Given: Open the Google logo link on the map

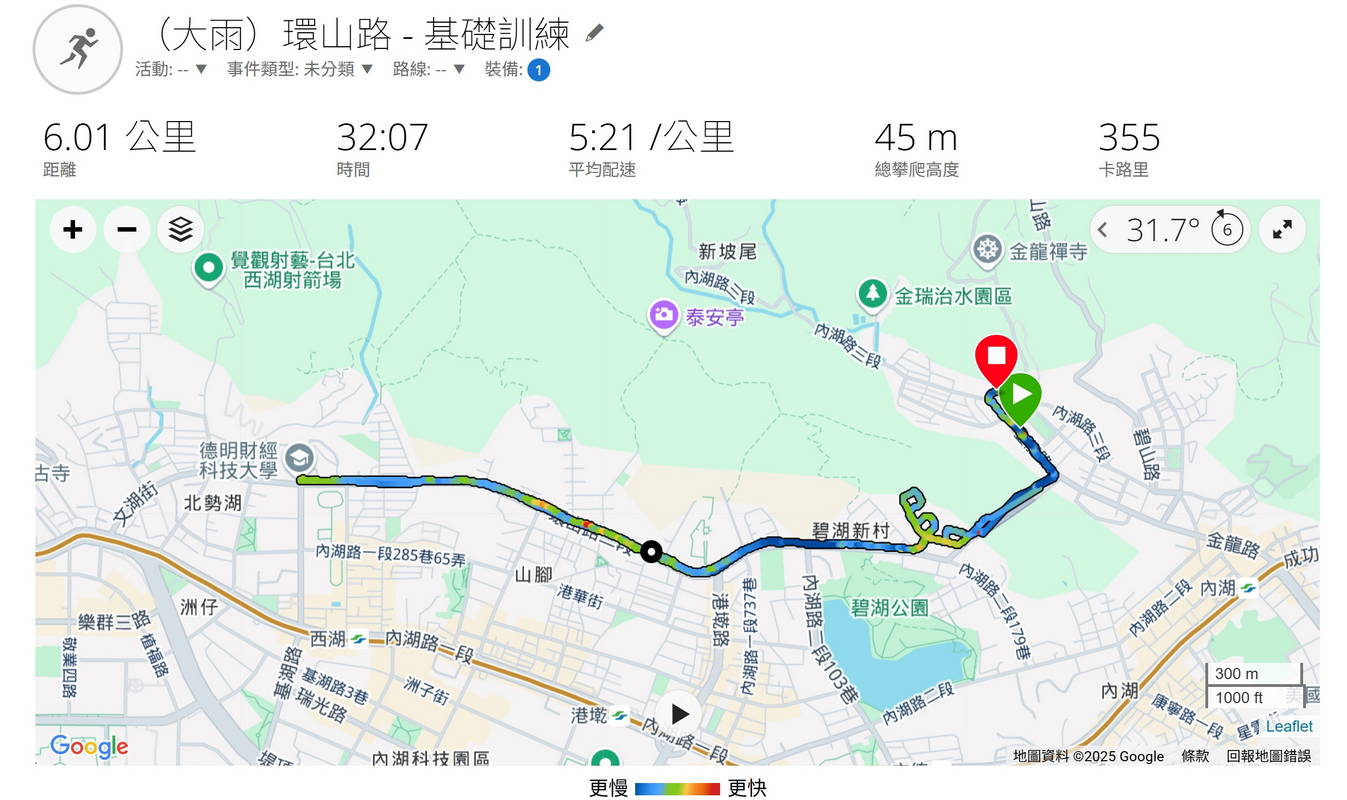Looking at the screenshot, I should tap(89, 746).
